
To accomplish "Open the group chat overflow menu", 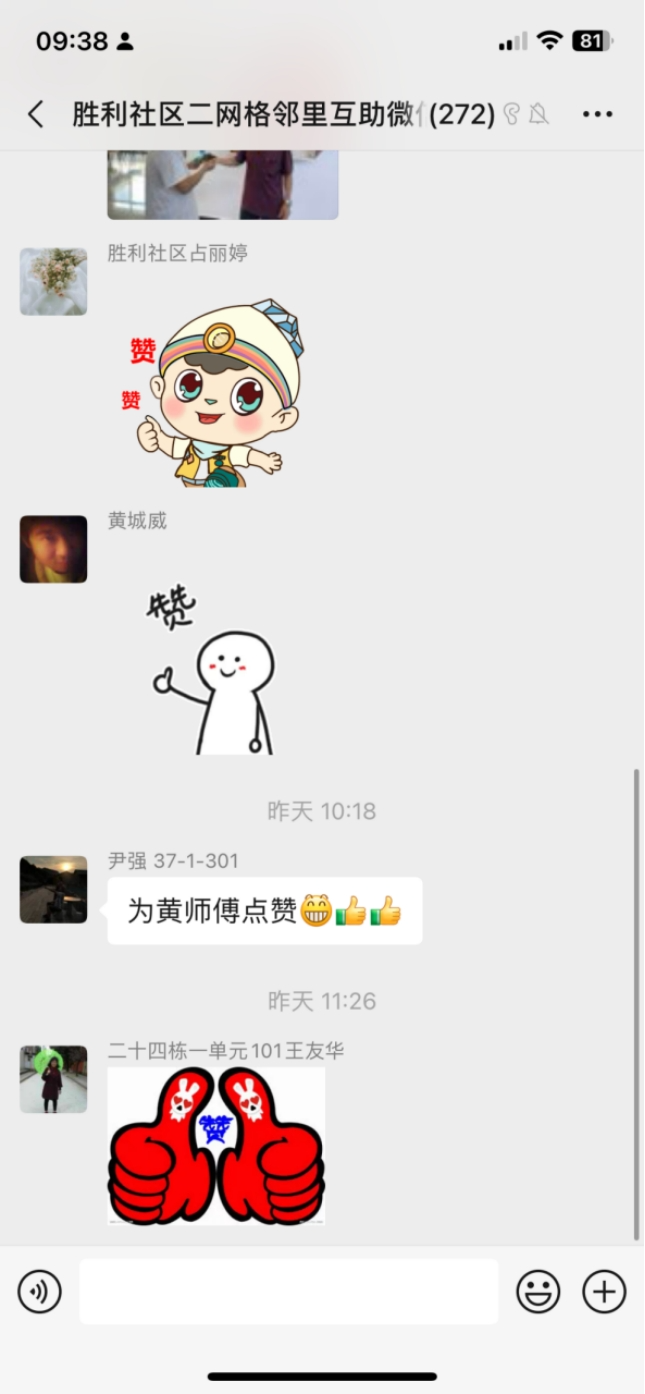I will point(597,115).
